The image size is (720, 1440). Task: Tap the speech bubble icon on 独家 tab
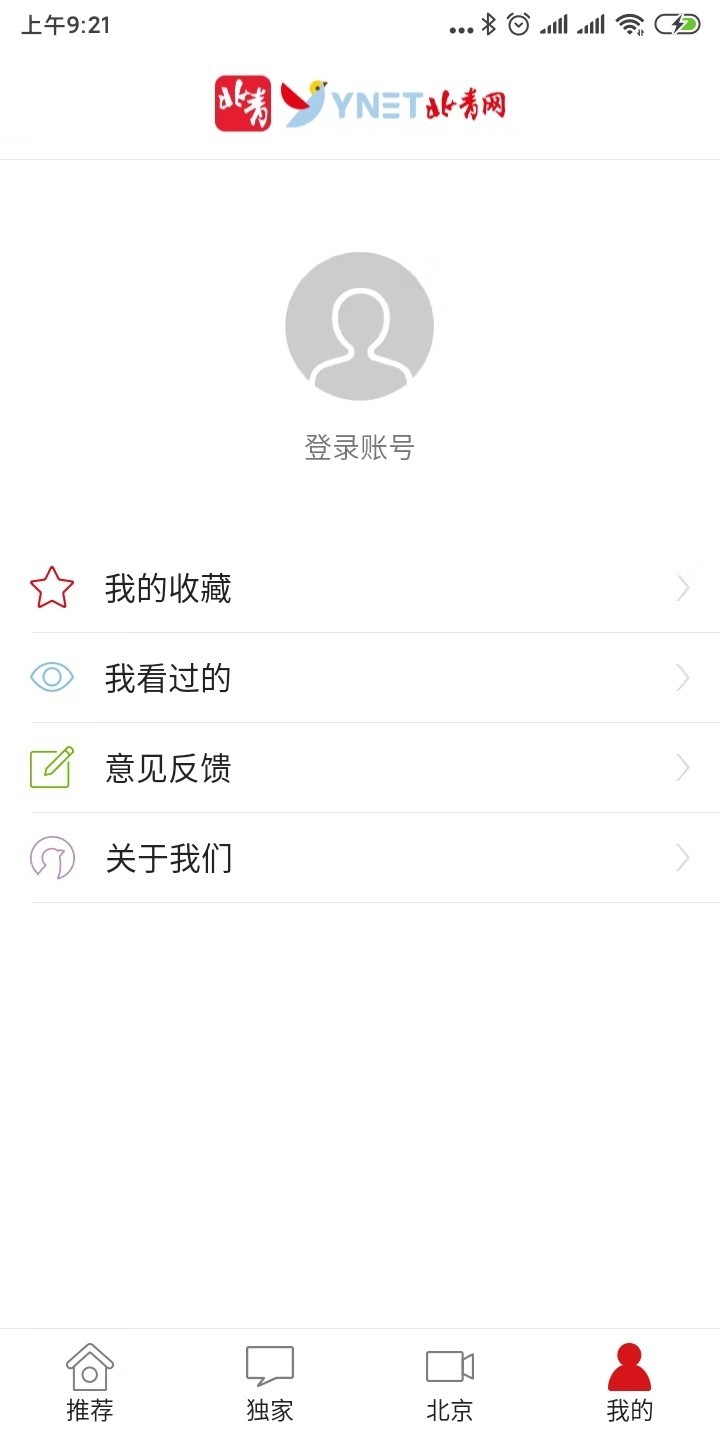pos(270,1365)
